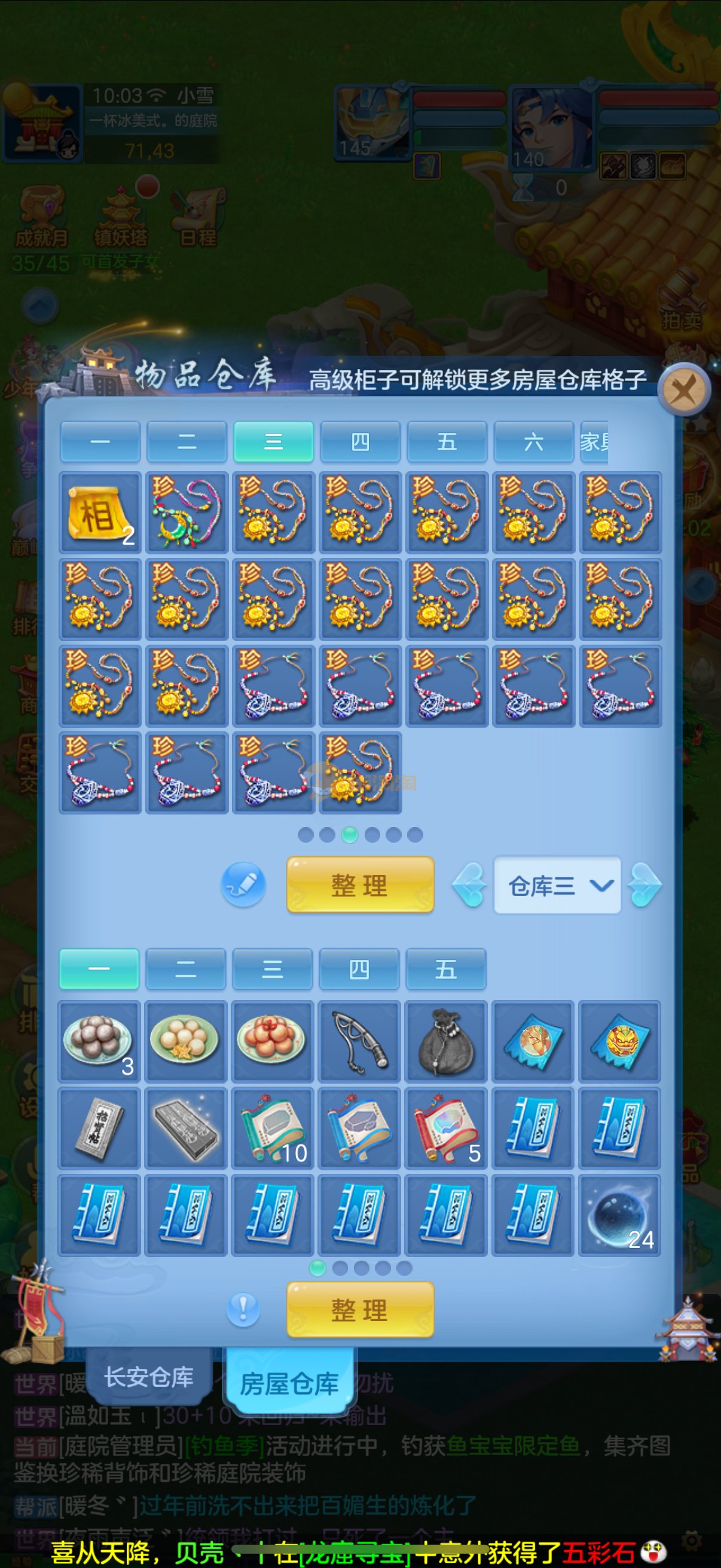
Task: Open warehouse tab 六
Action: pos(533,441)
